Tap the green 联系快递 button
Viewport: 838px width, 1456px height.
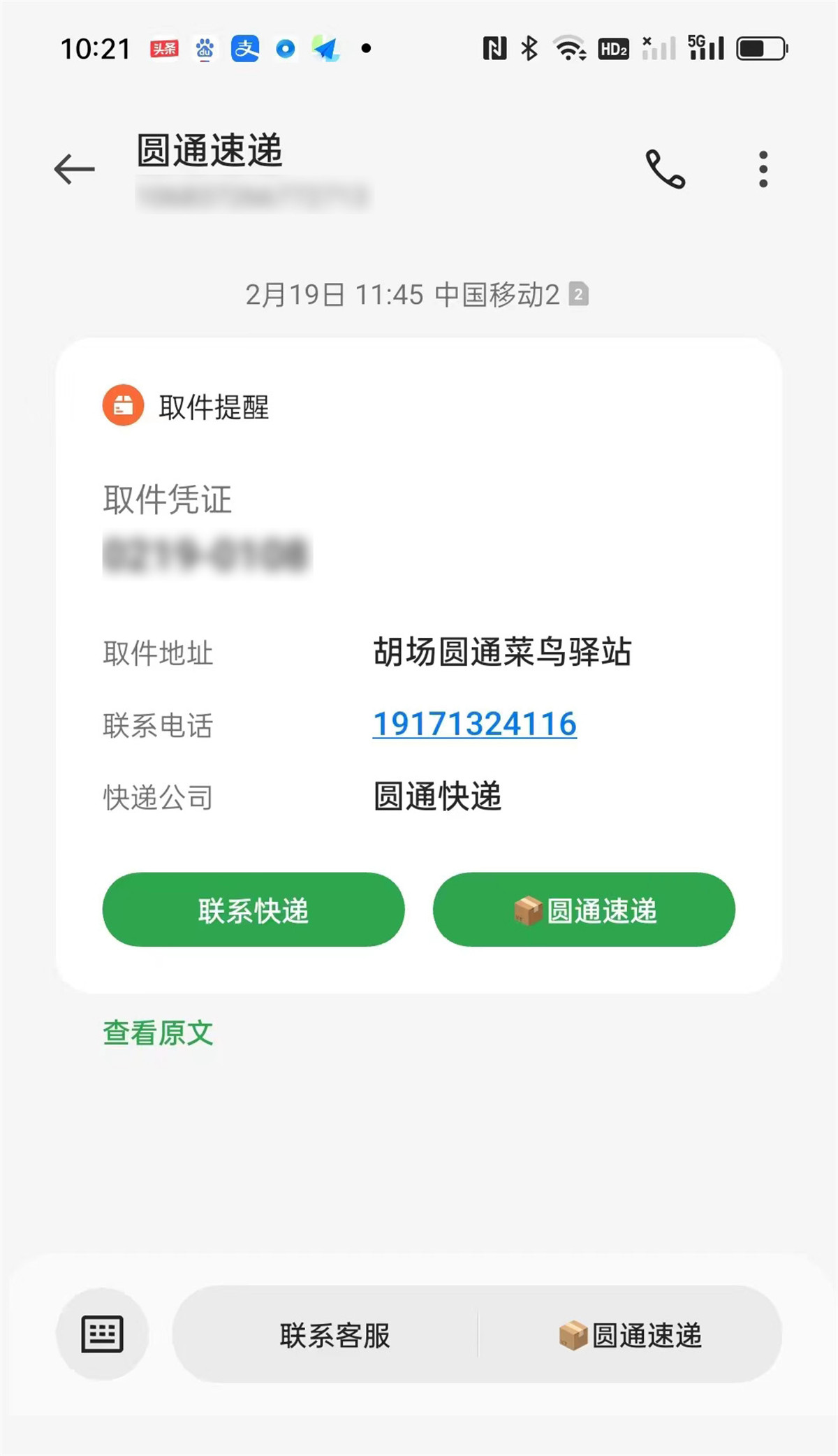point(253,910)
